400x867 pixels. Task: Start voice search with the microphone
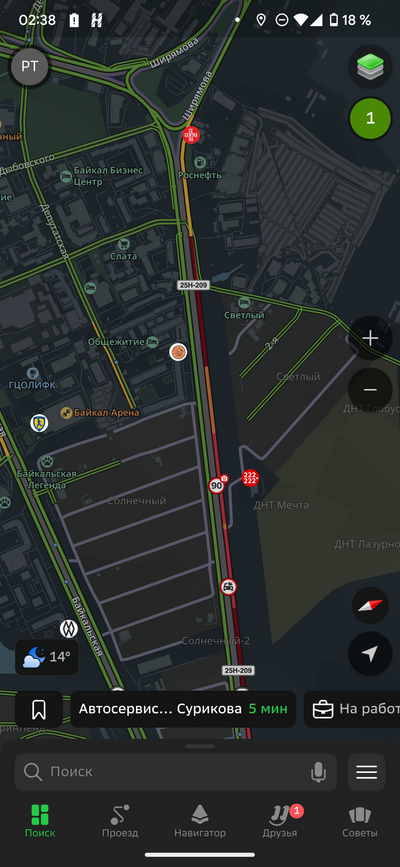(318, 772)
